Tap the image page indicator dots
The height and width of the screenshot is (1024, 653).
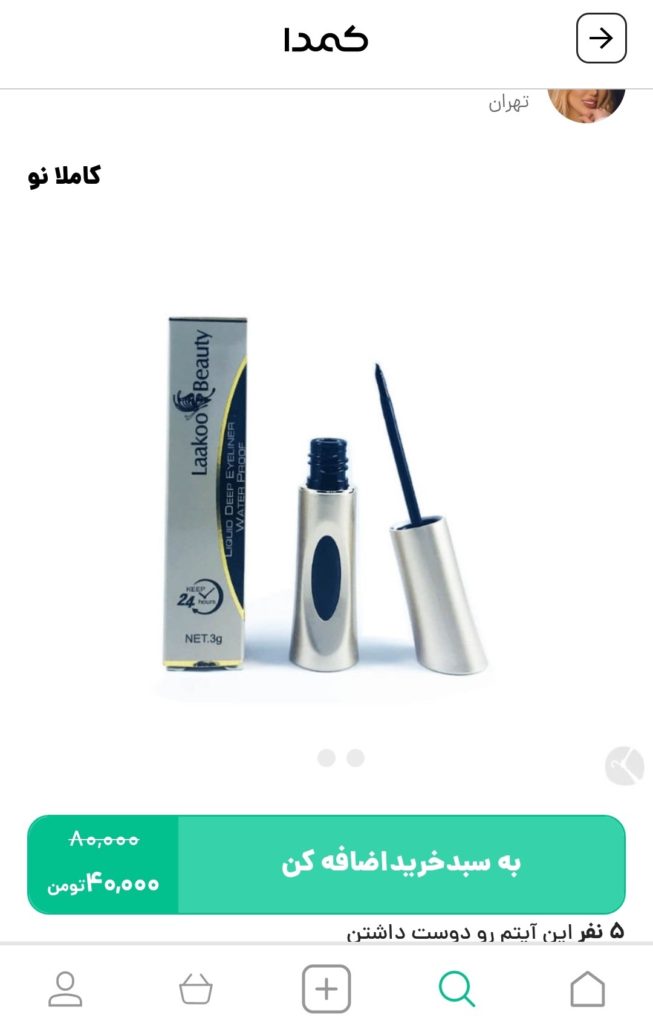click(340, 758)
